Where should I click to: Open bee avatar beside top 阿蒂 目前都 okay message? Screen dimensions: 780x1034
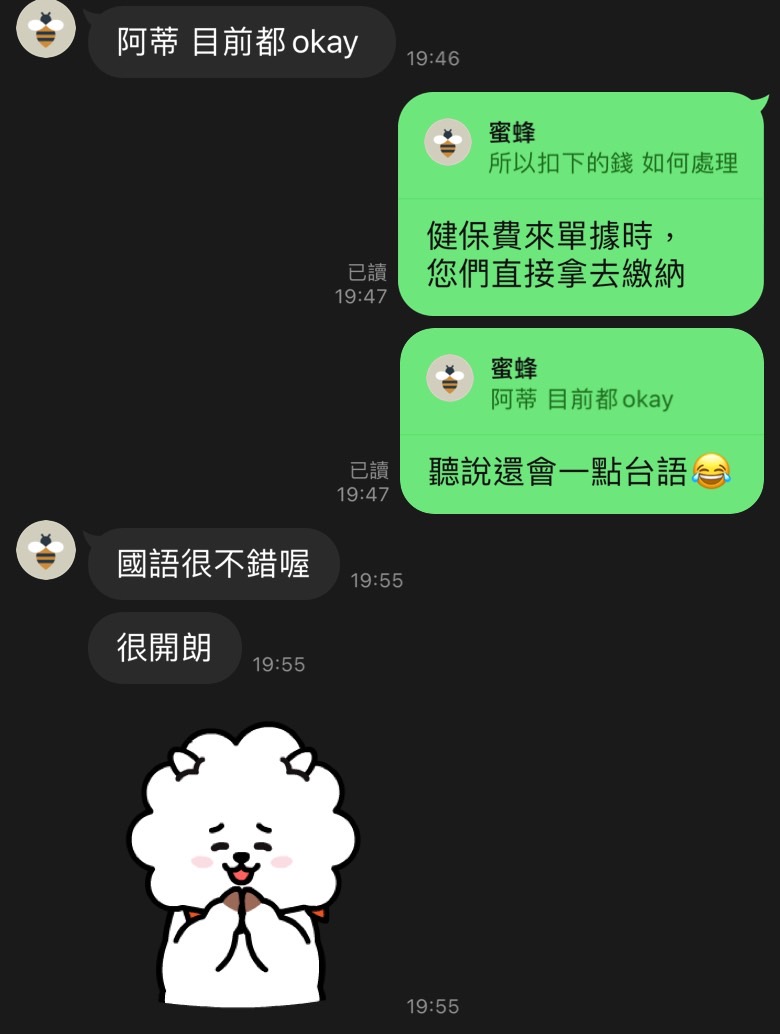(46, 29)
